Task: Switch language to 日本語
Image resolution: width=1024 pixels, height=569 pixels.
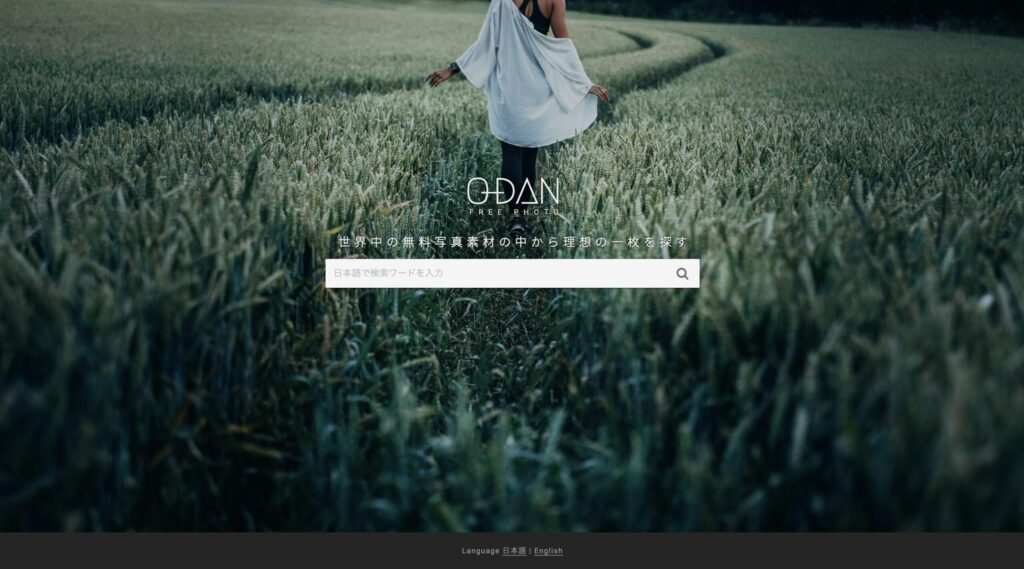Action: pos(514,551)
